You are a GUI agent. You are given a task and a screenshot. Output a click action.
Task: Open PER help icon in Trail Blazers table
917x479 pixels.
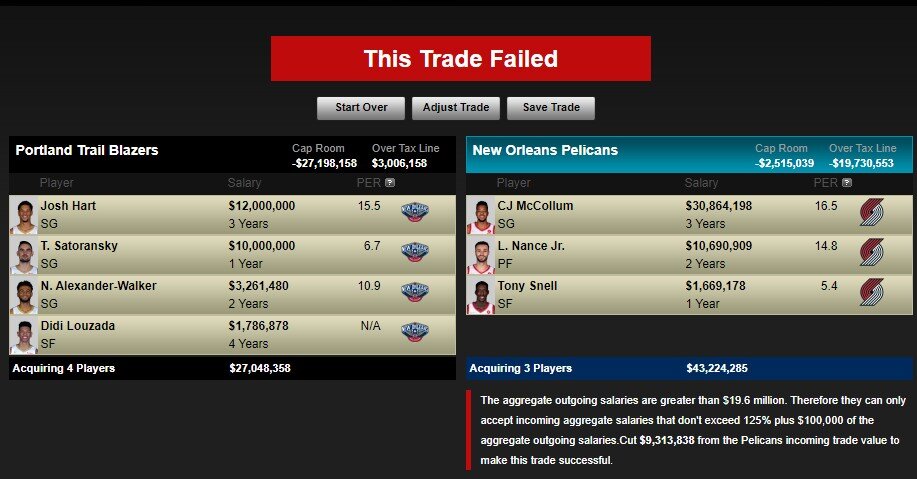[389, 183]
